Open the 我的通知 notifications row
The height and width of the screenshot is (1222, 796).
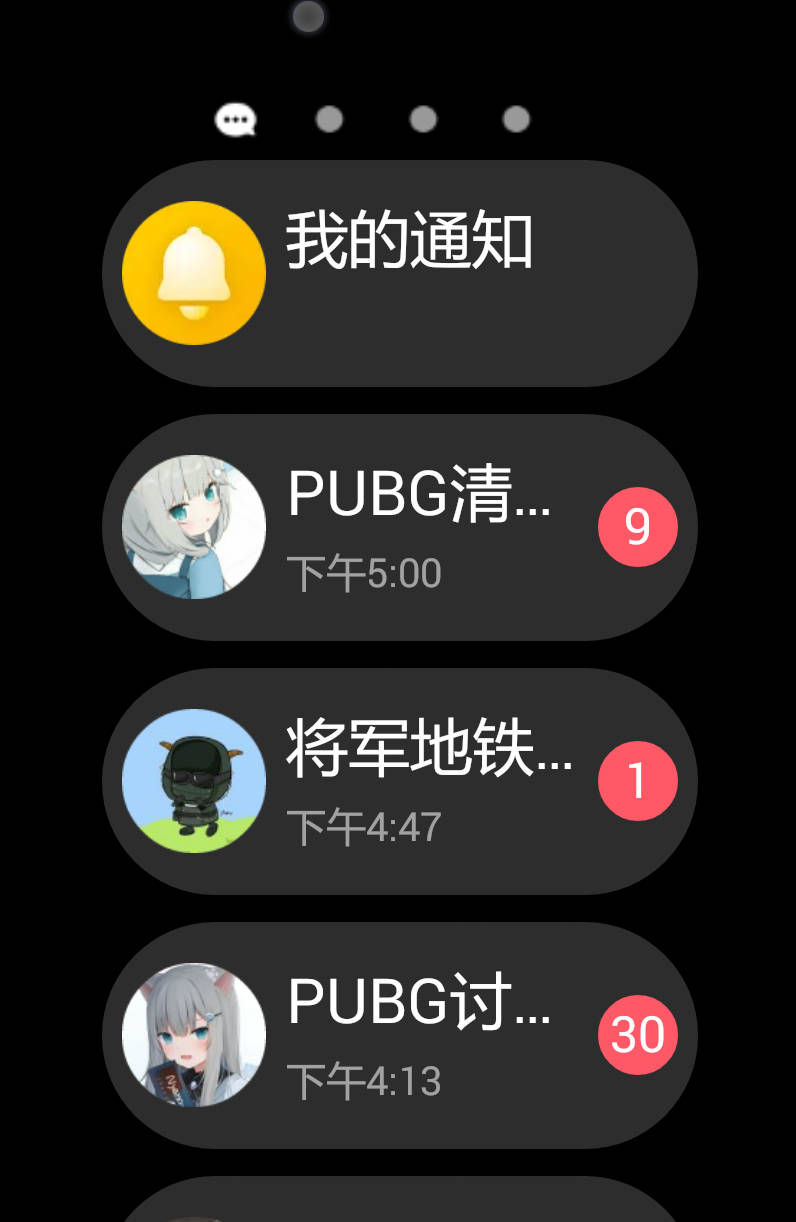(x=400, y=273)
